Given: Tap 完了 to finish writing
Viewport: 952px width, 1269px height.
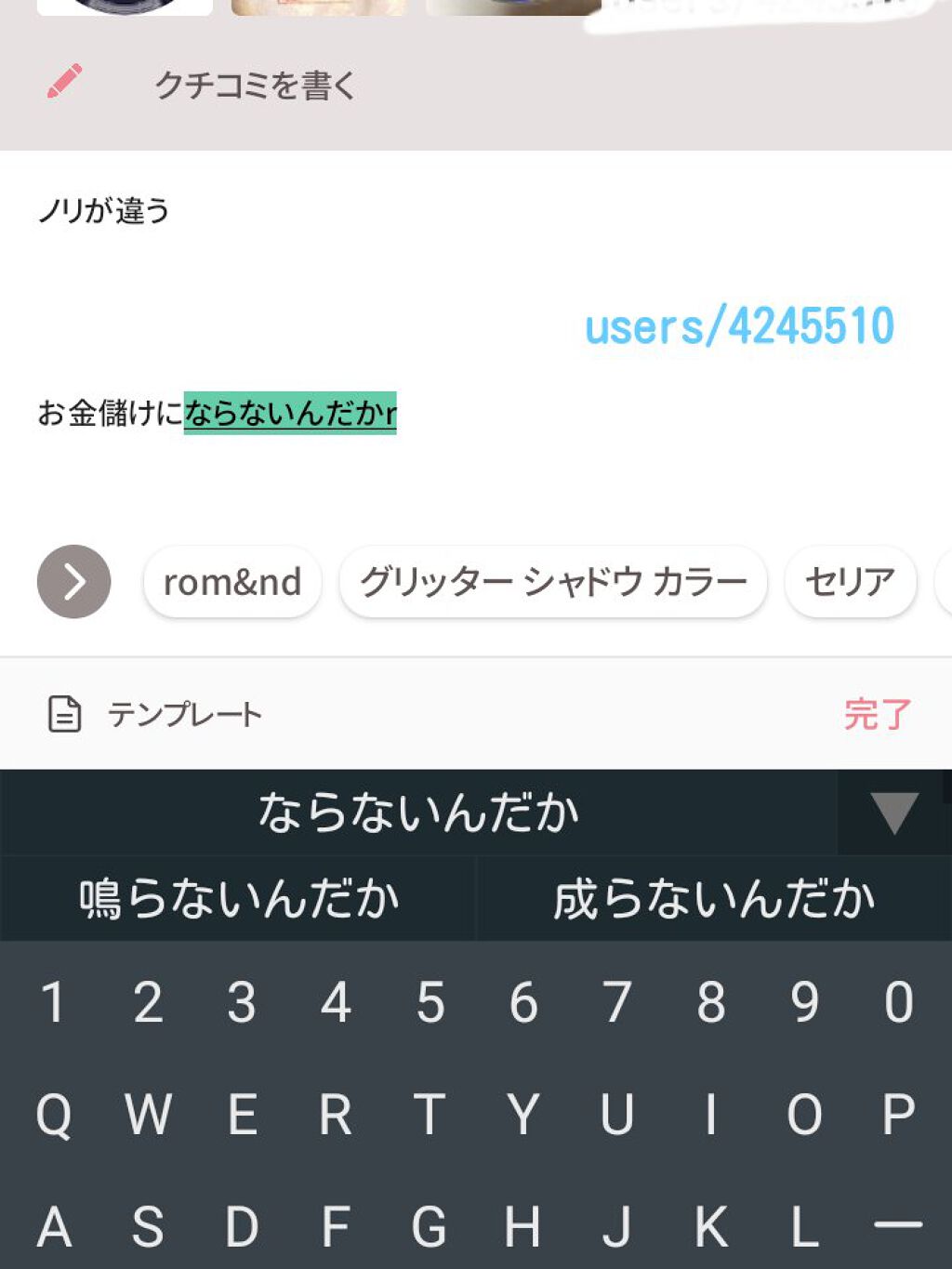Looking at the screenshot, I should tap(877, 714).
